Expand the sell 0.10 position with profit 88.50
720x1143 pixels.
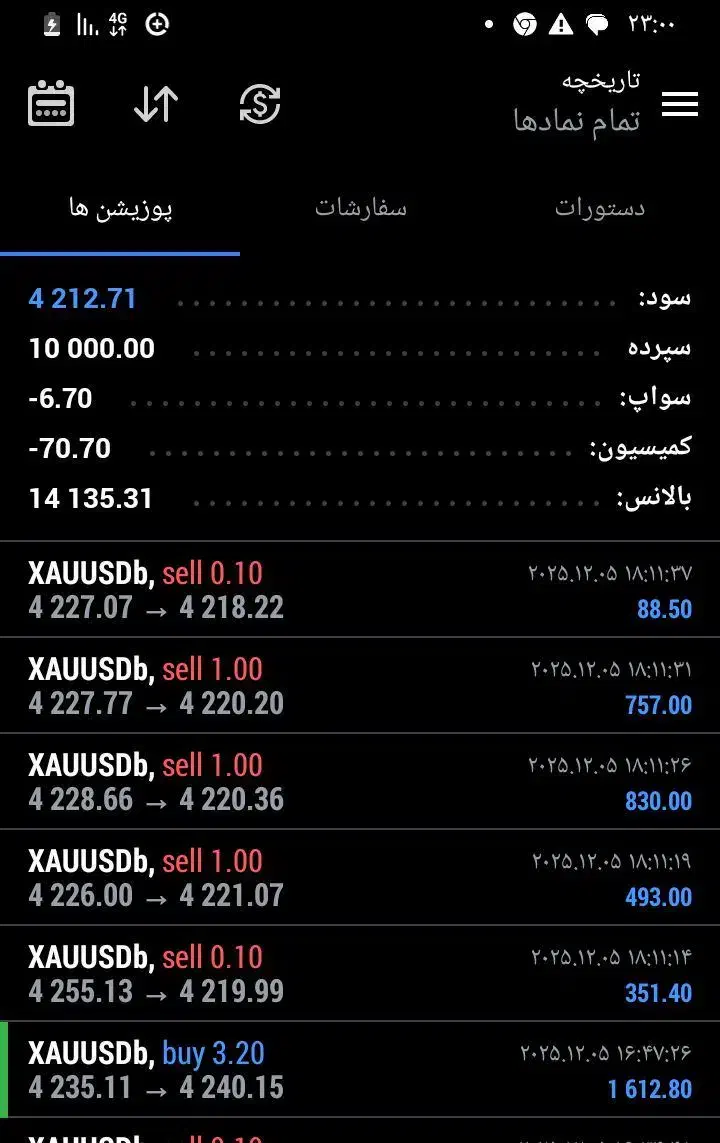360,590
